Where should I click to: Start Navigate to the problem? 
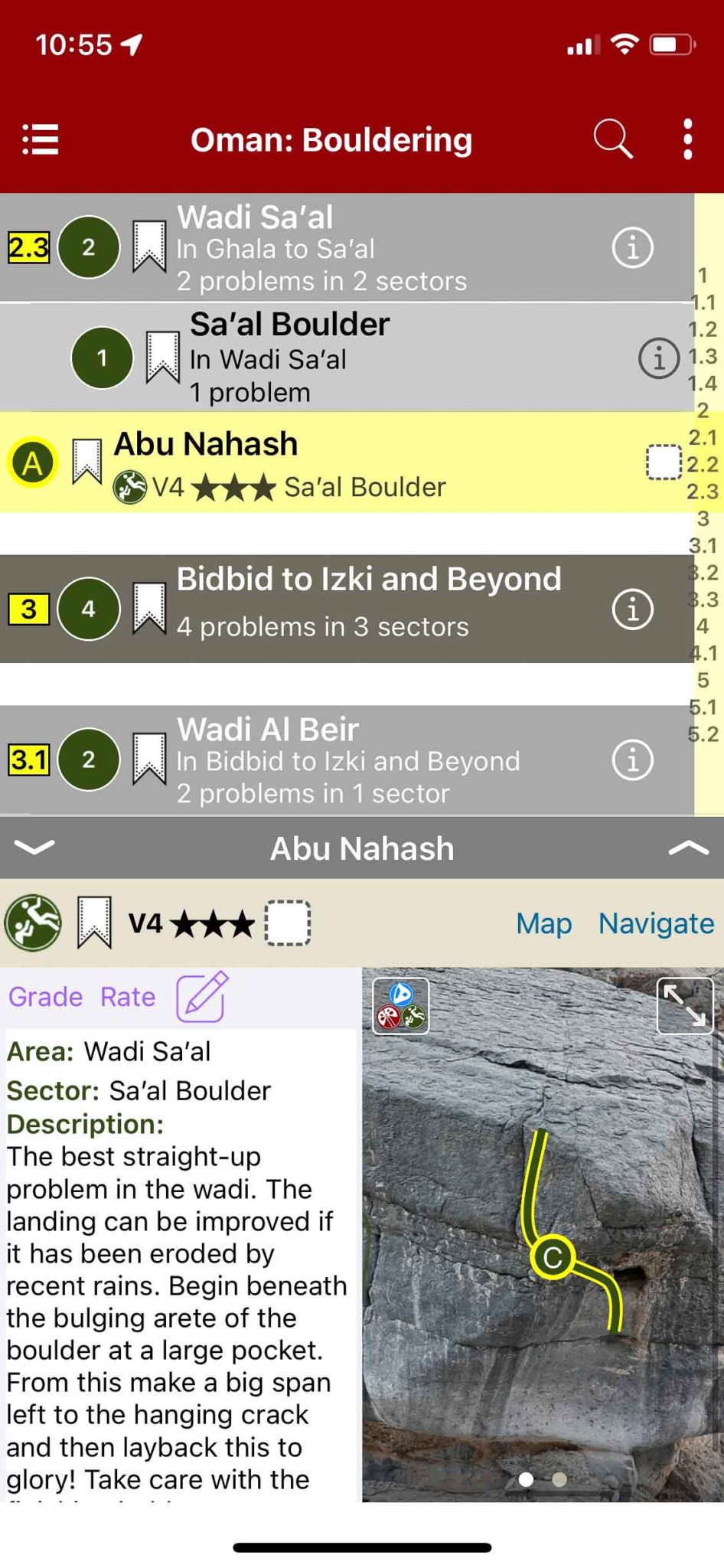coord(656,923)
